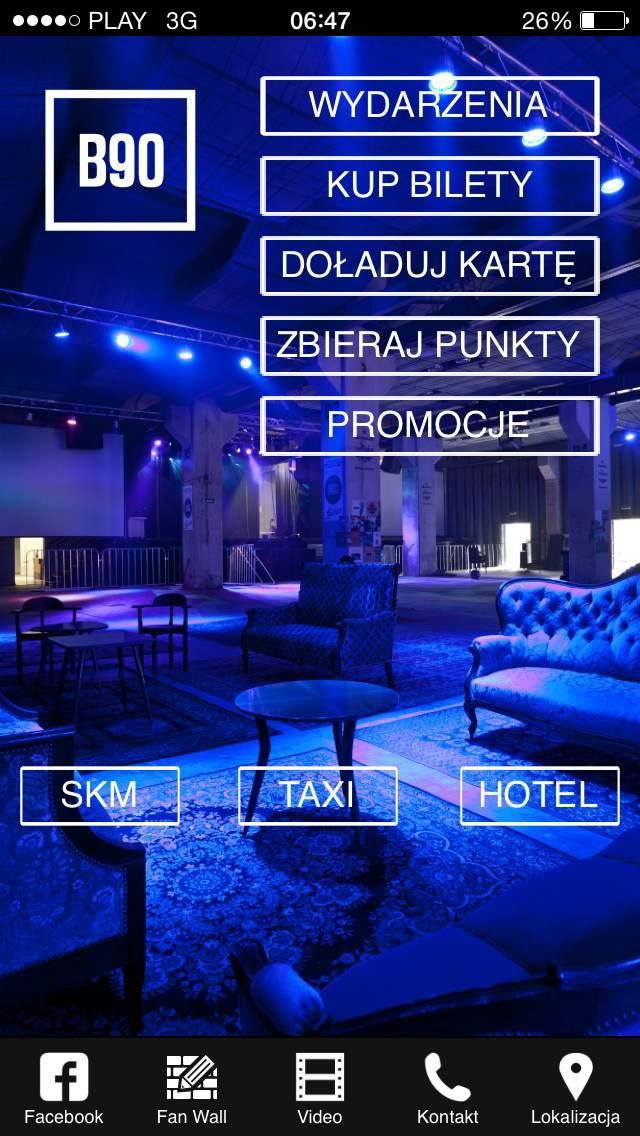The image size is (640, 1136).
Task: Select Doładuj Kartę to top up card
Action: click(x=429, y=265)
